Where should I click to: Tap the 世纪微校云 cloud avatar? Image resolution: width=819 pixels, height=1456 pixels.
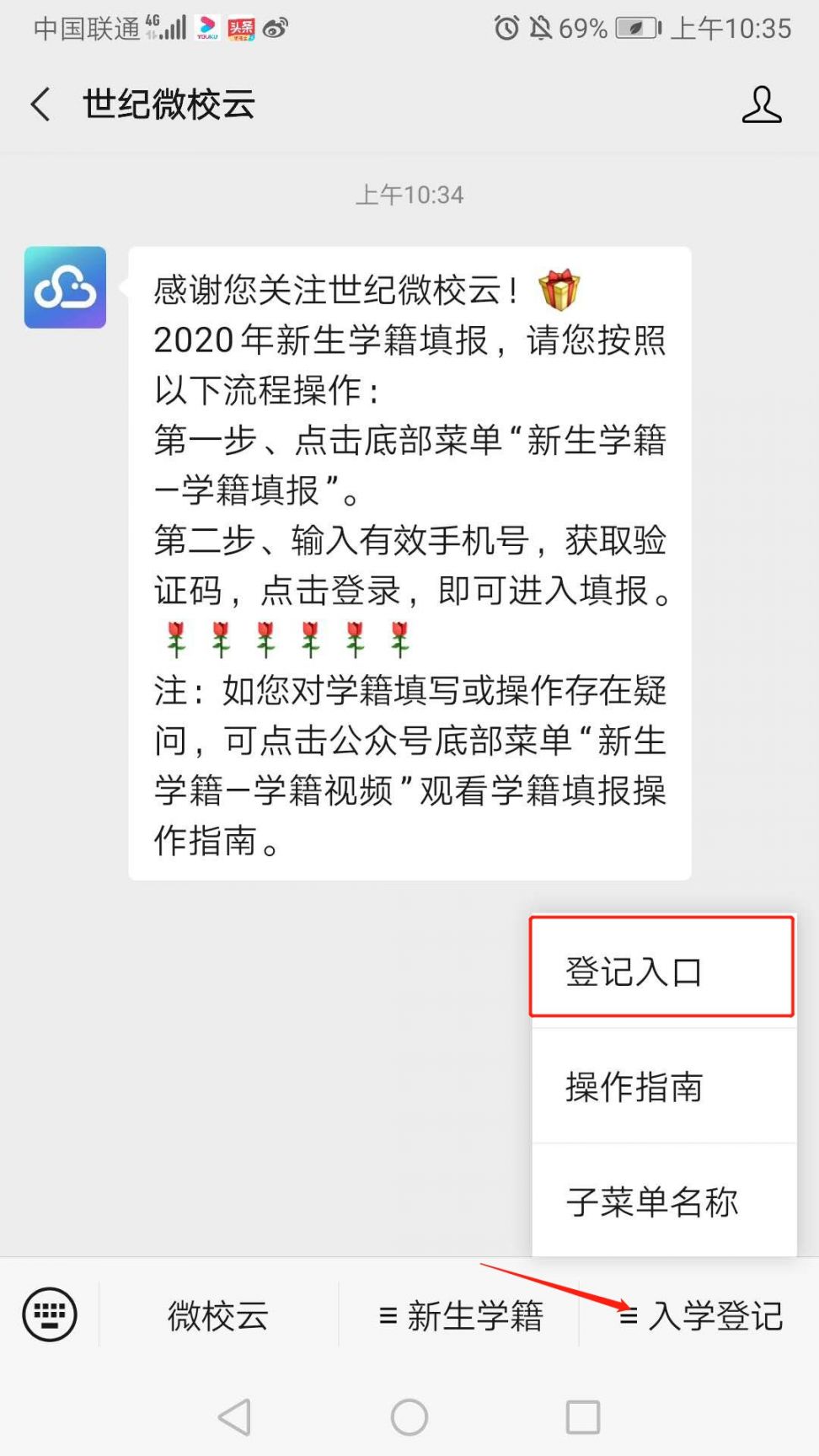65,287
